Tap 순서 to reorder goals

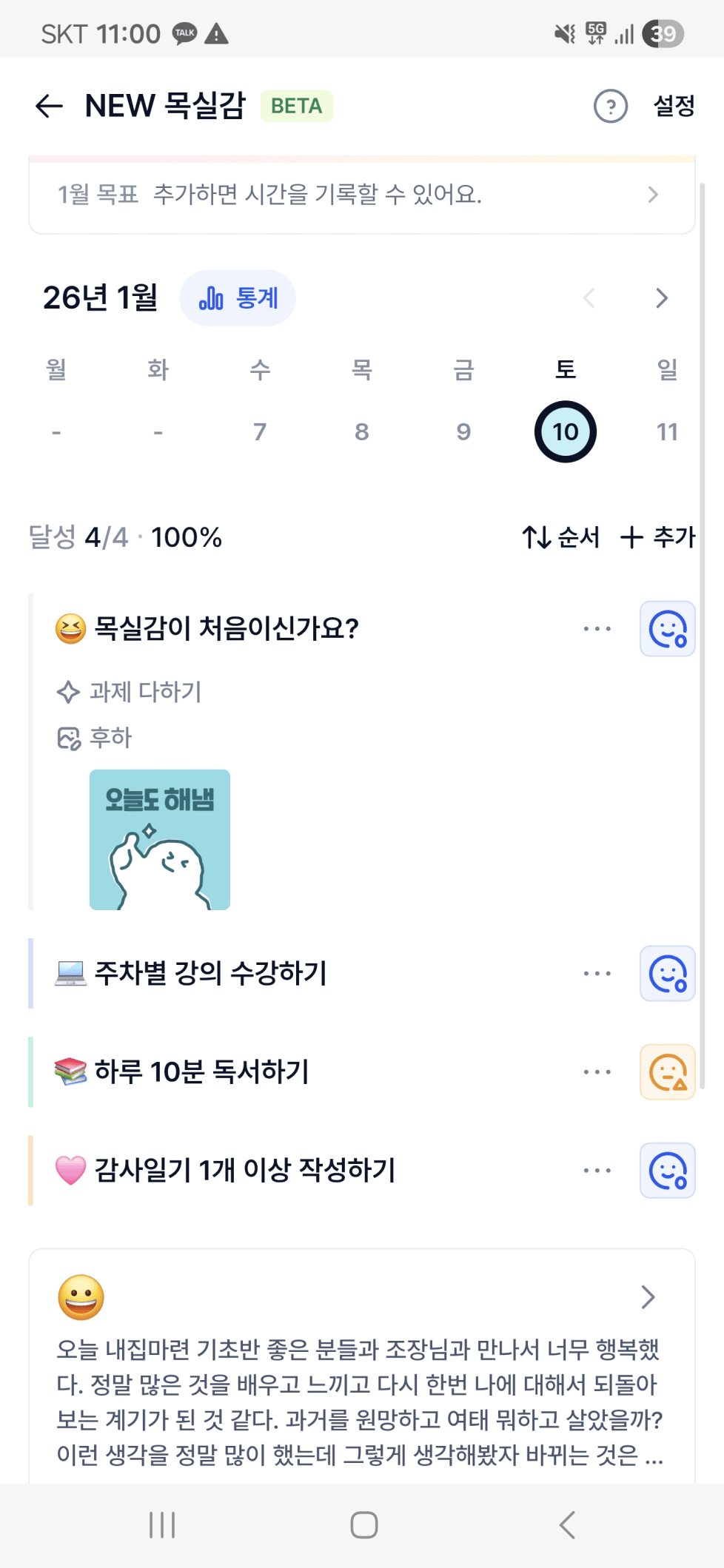click(x=560, y=537)
